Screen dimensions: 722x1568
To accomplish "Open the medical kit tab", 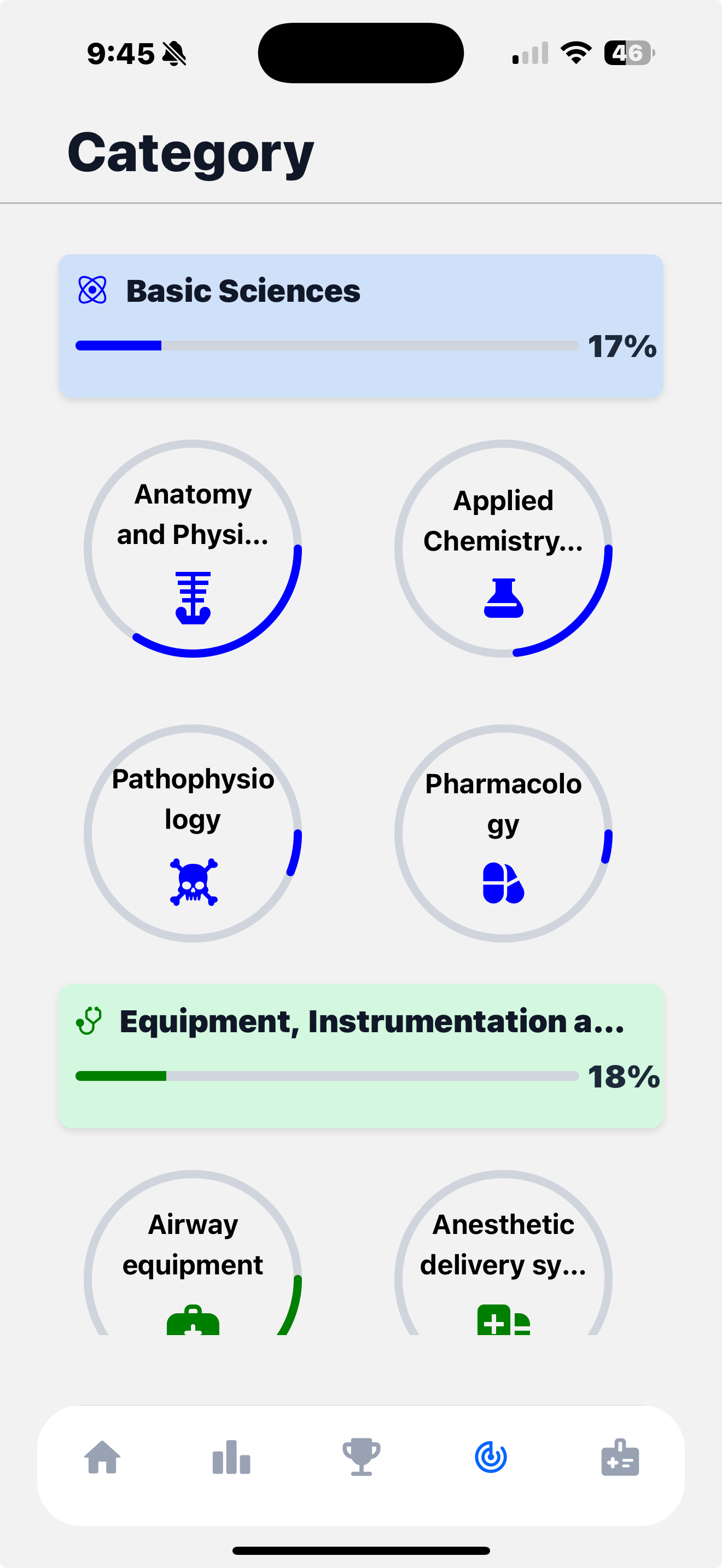I will click(x=620, y=1457).
